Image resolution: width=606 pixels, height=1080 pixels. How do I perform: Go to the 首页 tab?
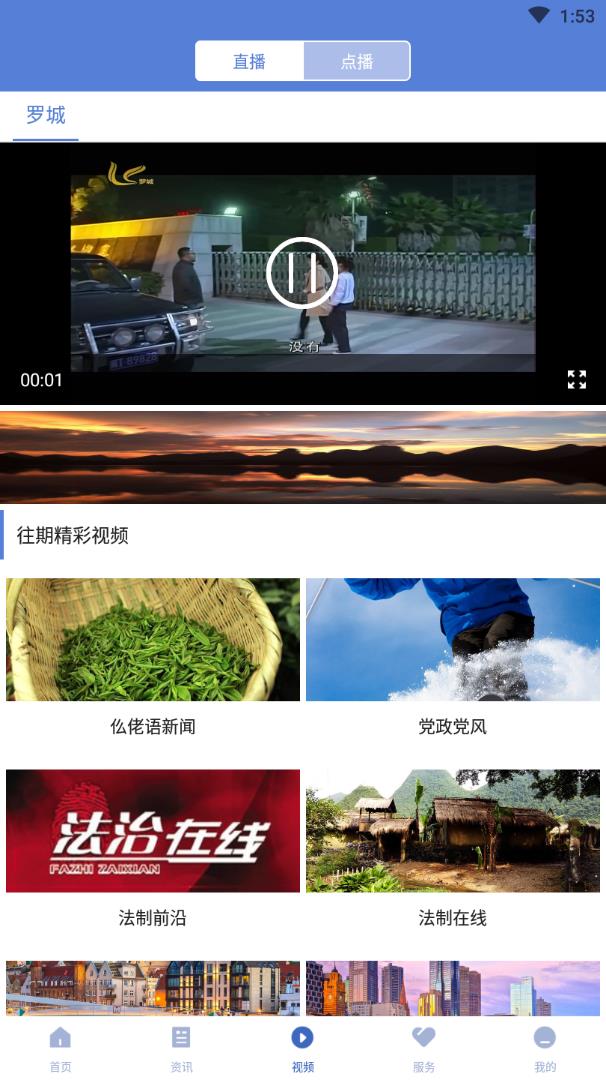[x=61, y=1047]
